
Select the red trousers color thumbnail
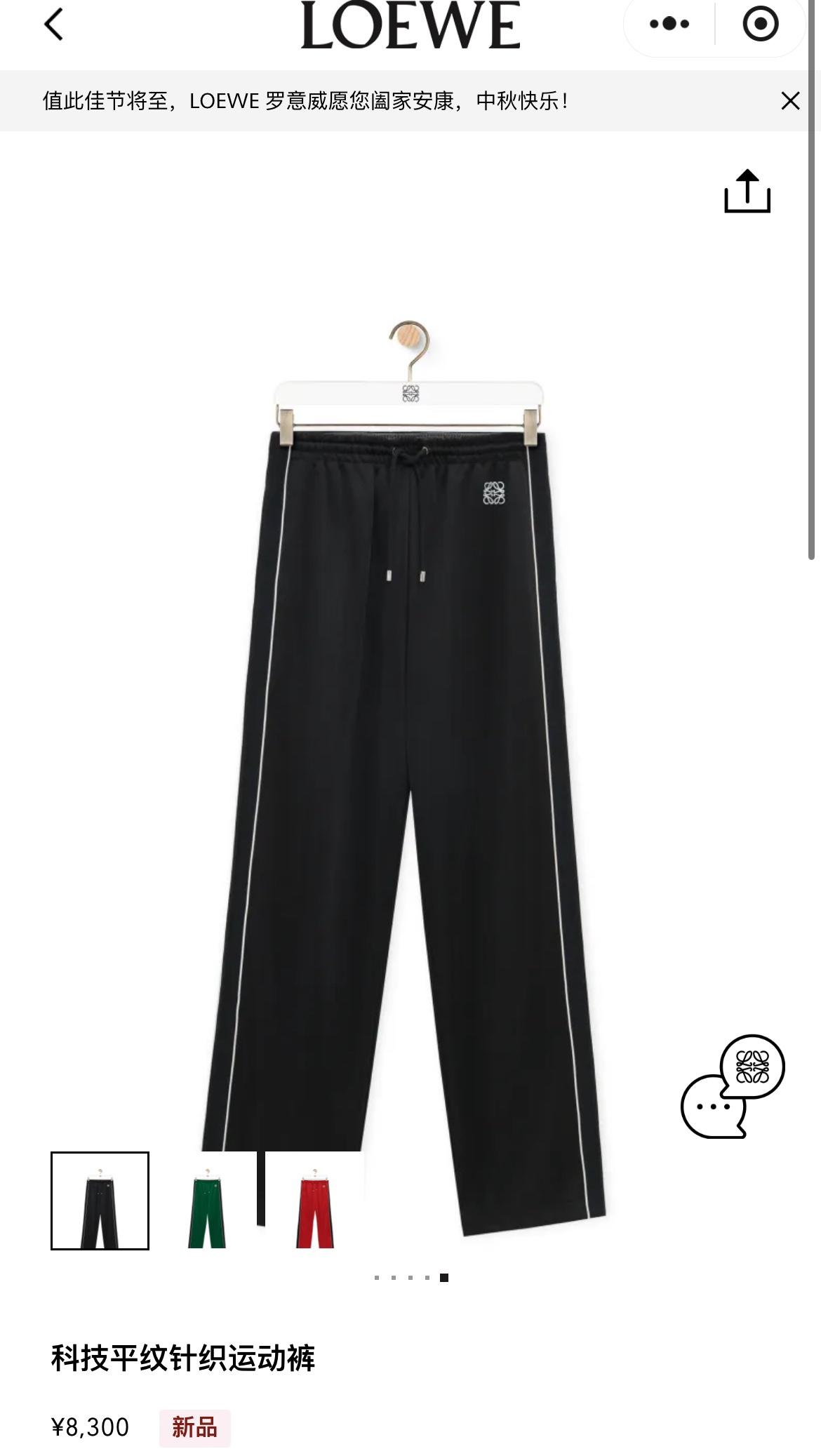click(x=314, y=1201)
